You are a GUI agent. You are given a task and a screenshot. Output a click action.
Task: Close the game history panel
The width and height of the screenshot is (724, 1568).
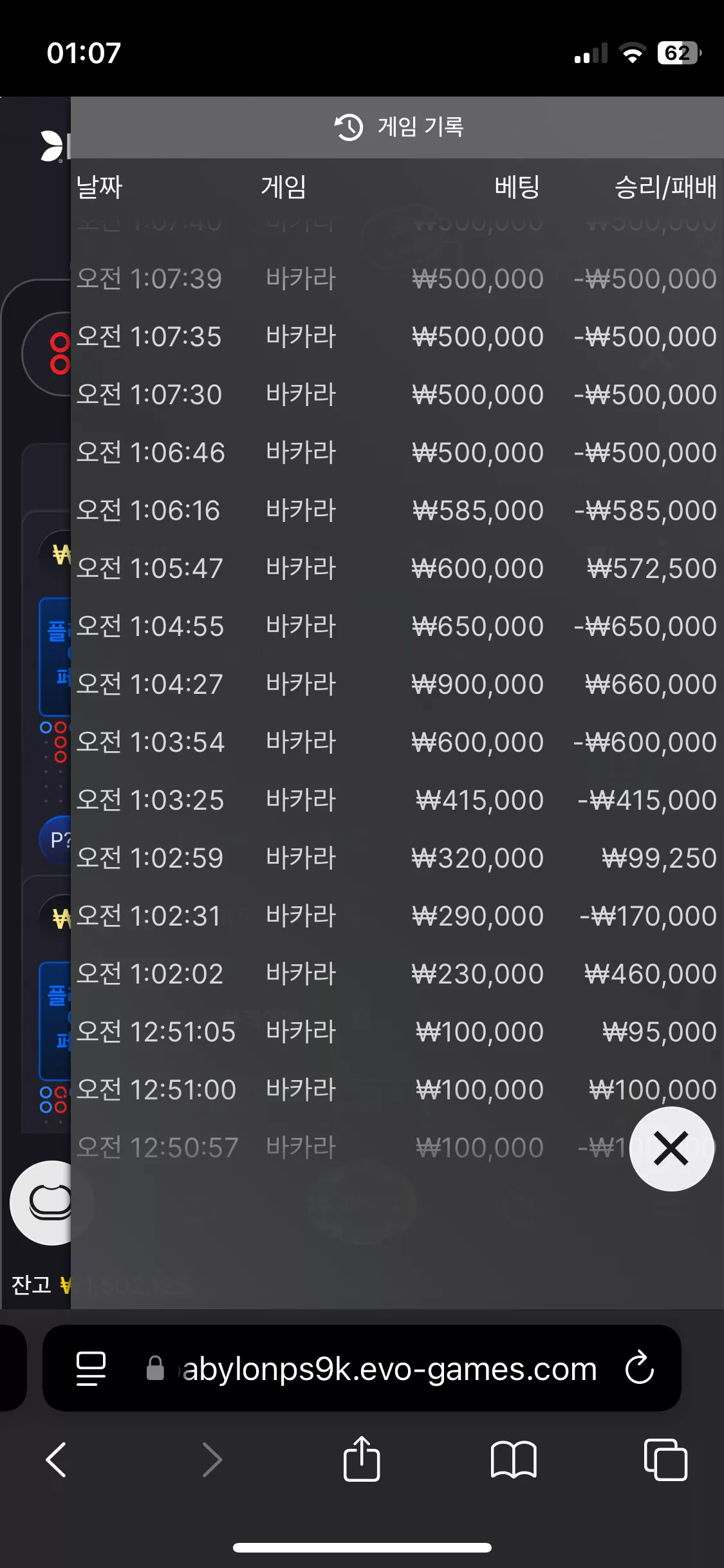pos(671,1149)
